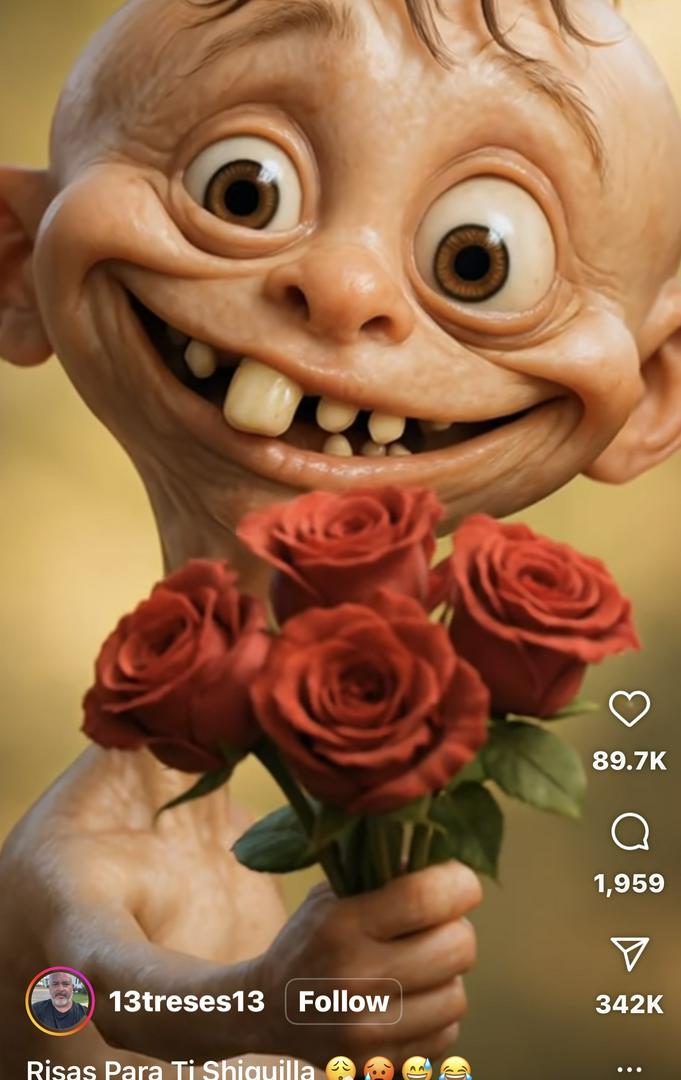
Task: Share the reel via the paper plane
Action: [629, 954]
